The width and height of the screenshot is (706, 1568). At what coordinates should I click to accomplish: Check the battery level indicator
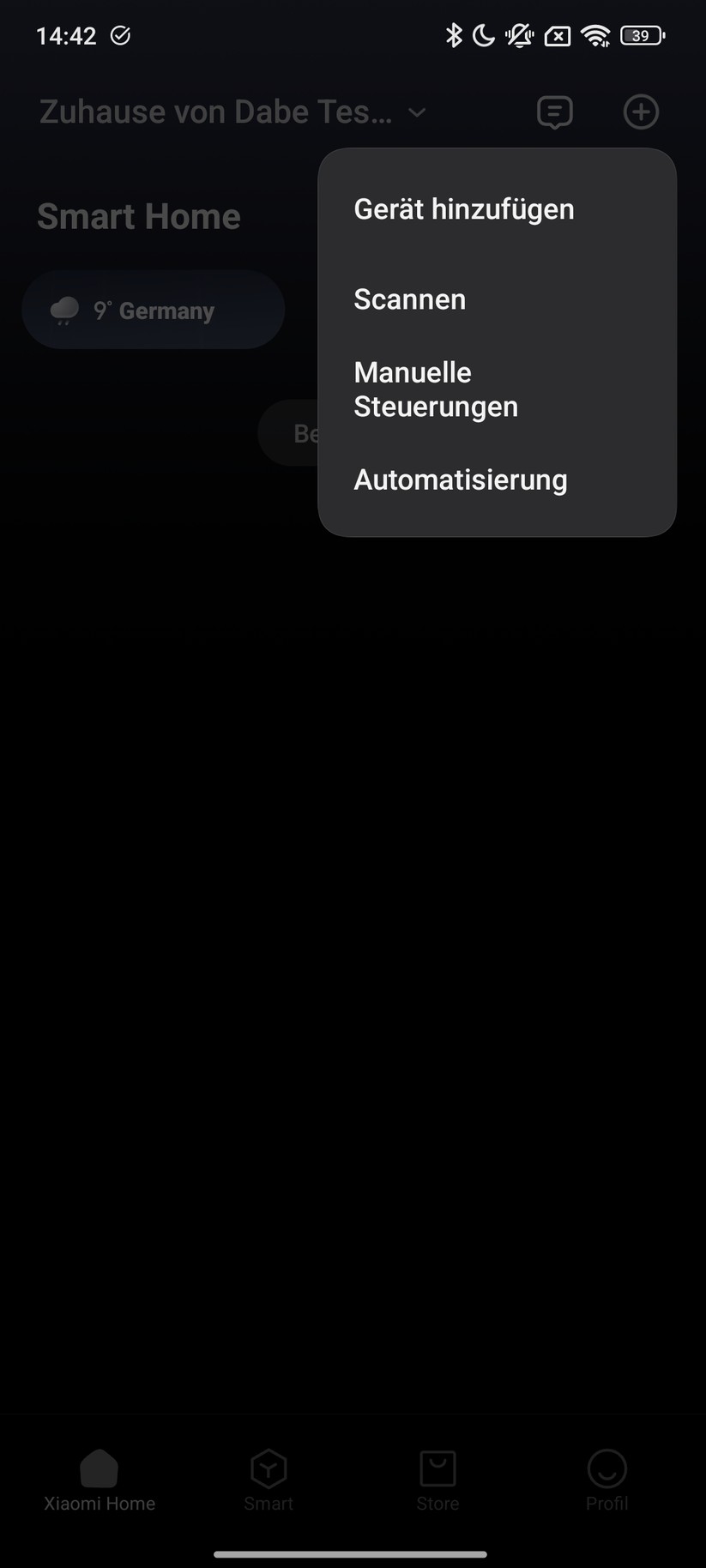point(642,35)
